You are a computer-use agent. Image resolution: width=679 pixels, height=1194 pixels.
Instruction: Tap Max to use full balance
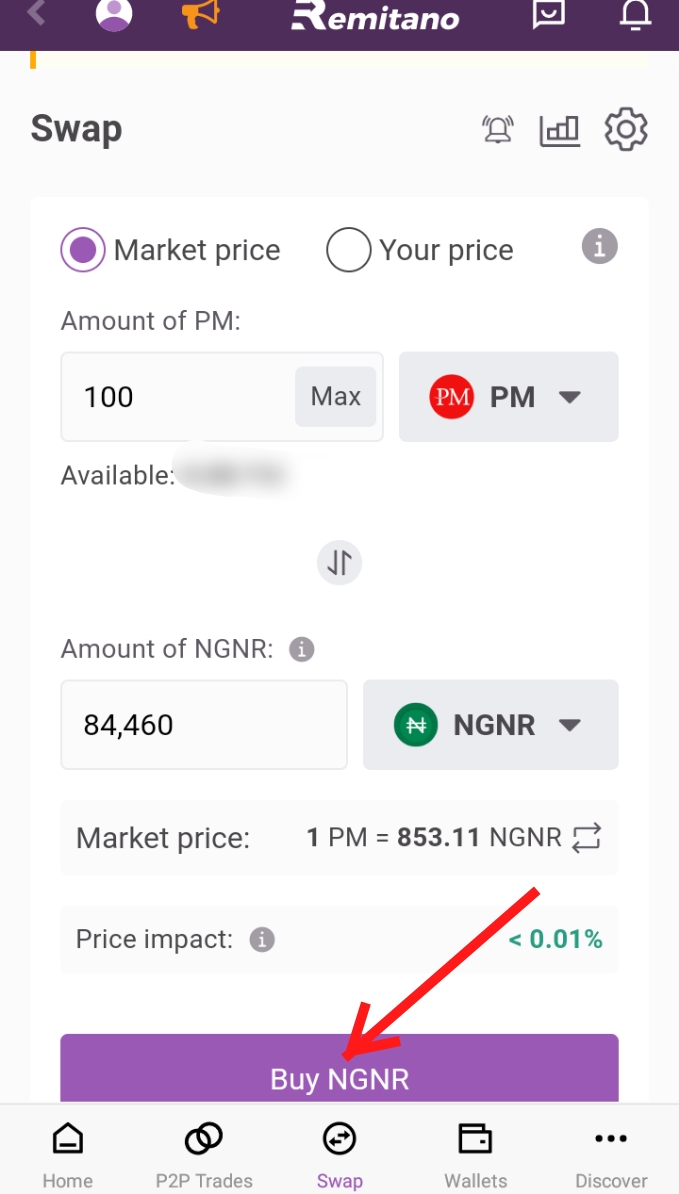click(336, 397)
